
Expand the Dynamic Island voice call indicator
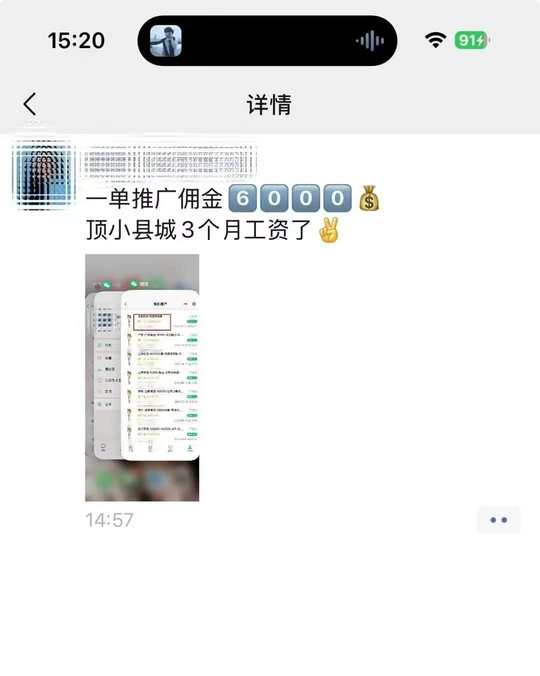coord(267,41)
